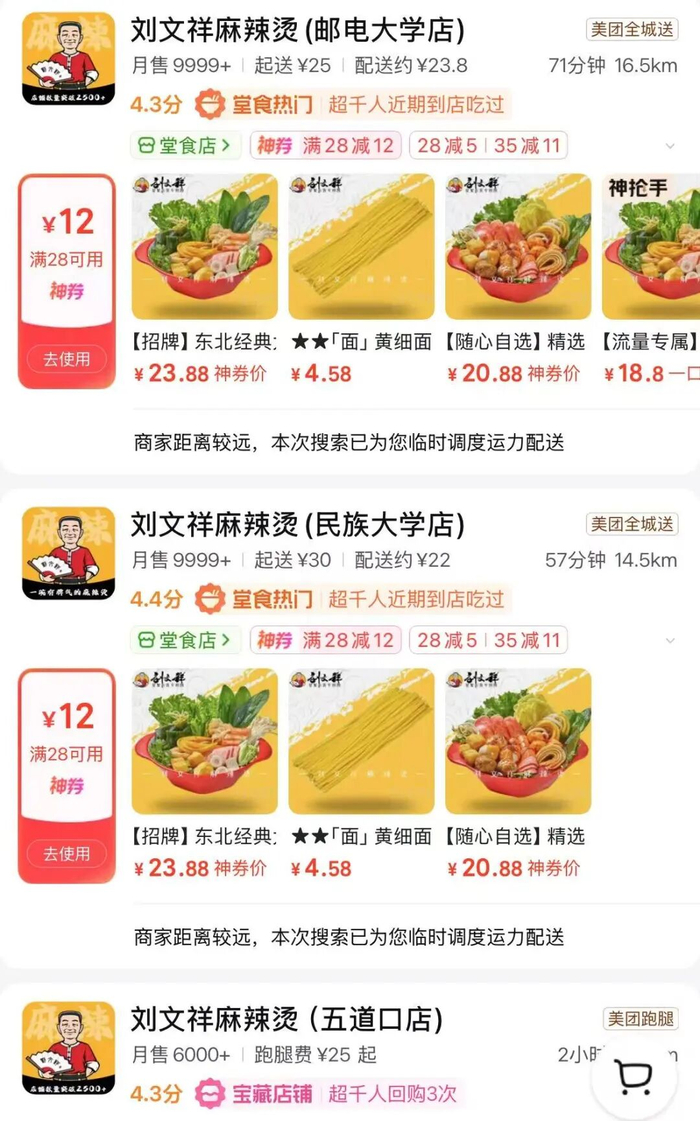Open 刘文祥麻辣烫 (五道口店) store page
The height and width of the screenshot is (1121, 700).
point(286,1019)
